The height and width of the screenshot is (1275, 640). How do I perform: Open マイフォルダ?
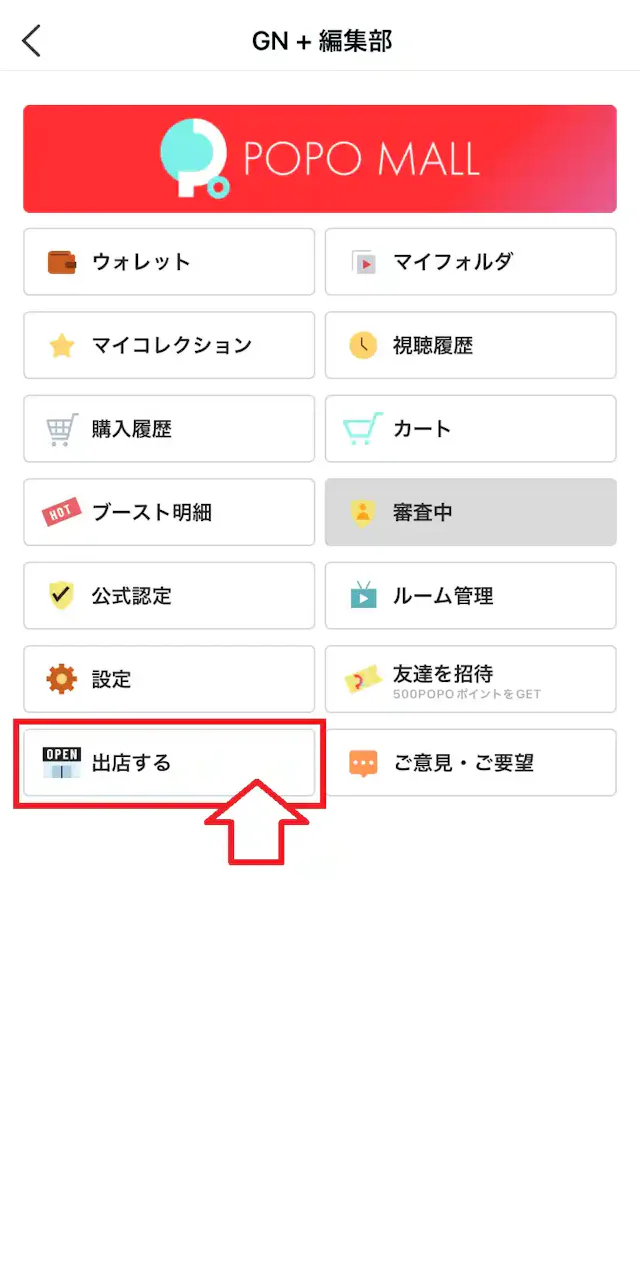click(470, 262)
